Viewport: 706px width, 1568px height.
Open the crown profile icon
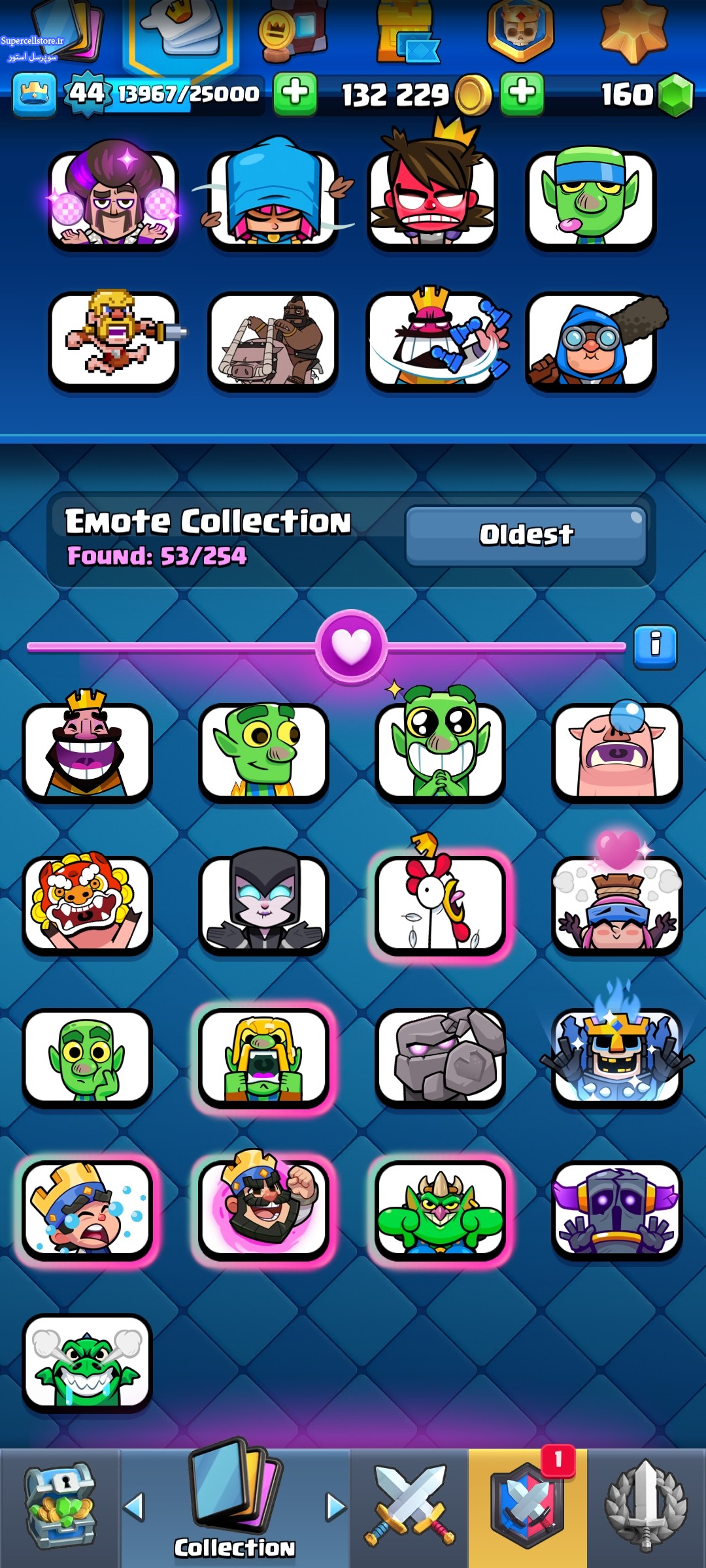click(34, 94)
